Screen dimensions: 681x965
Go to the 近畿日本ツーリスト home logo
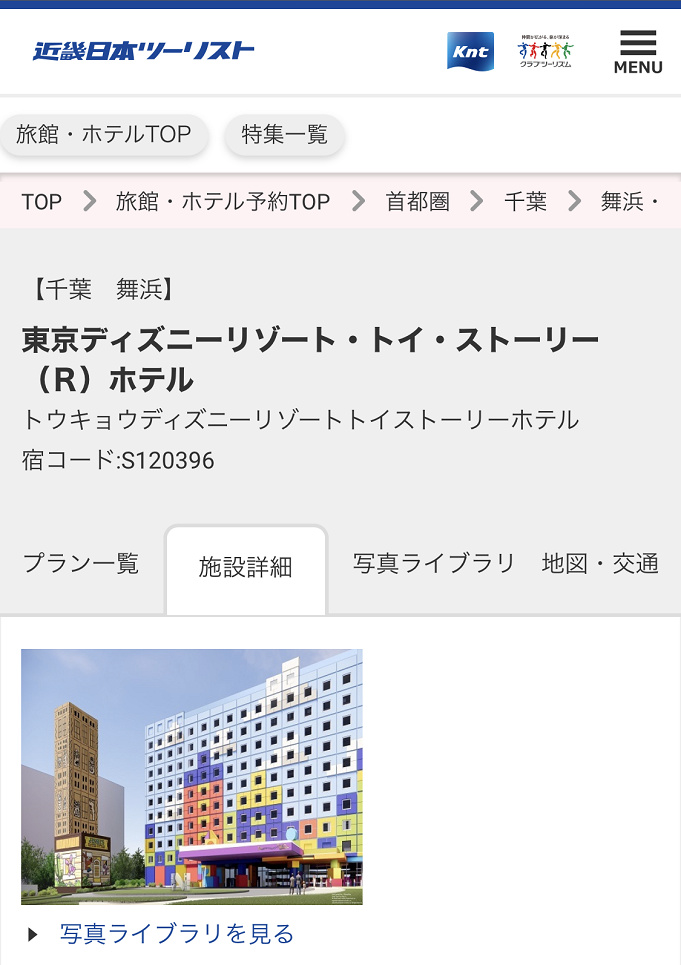pos(144,50)
